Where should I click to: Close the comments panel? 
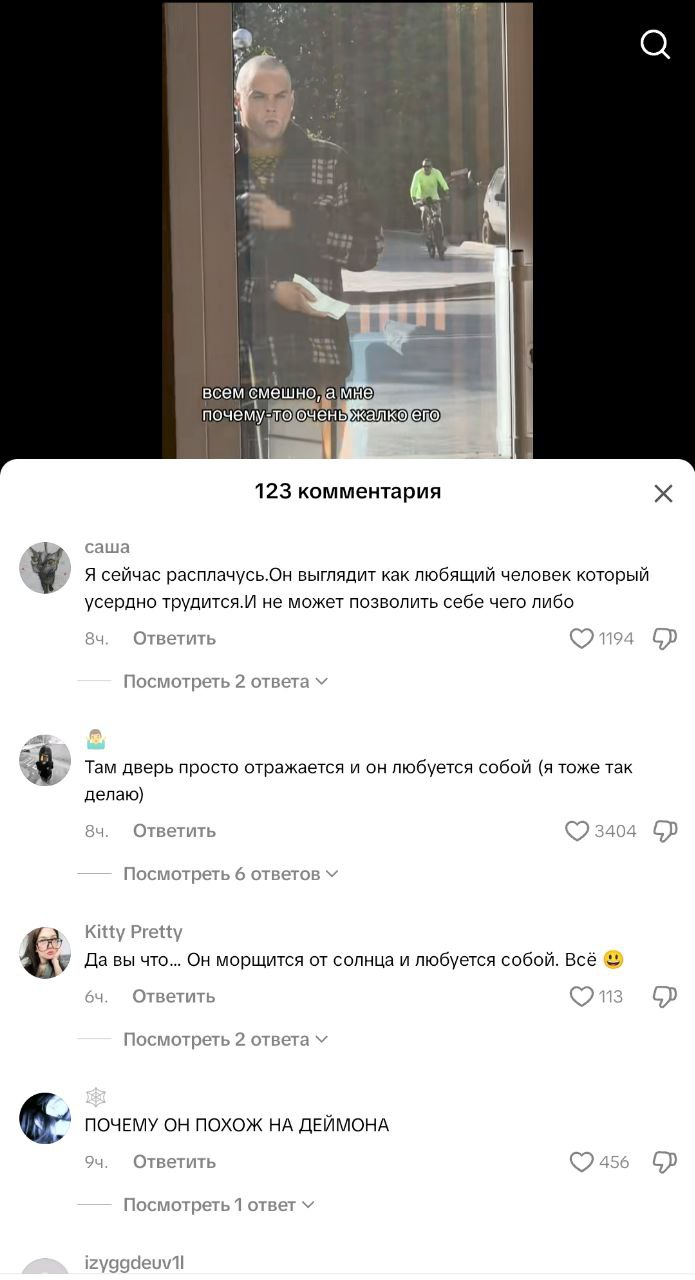point(663,493)
